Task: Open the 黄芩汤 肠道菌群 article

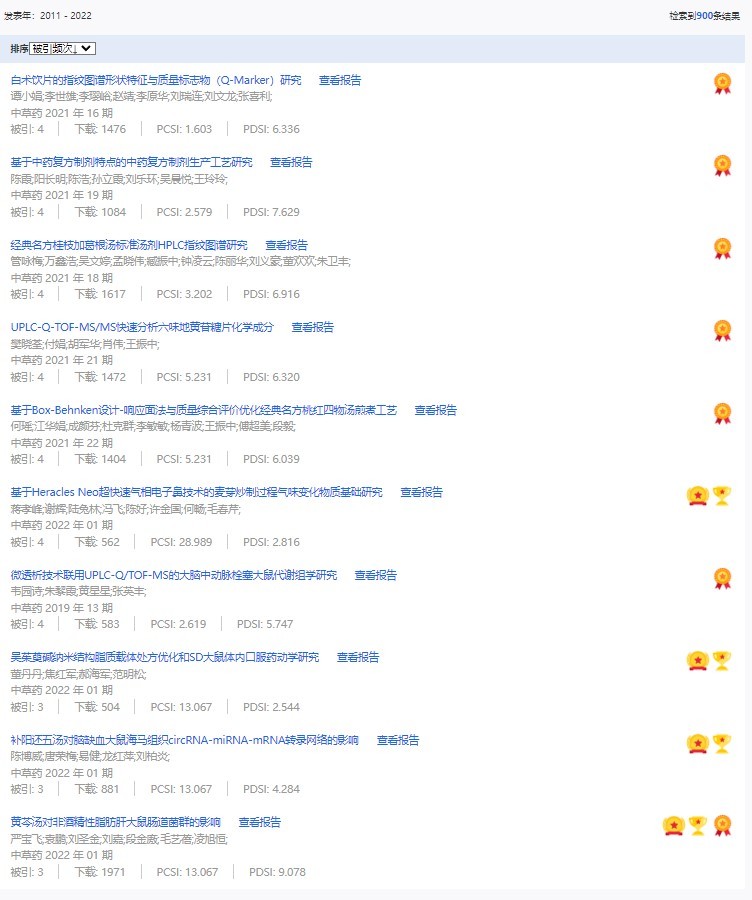Action: tap(115, 822)
